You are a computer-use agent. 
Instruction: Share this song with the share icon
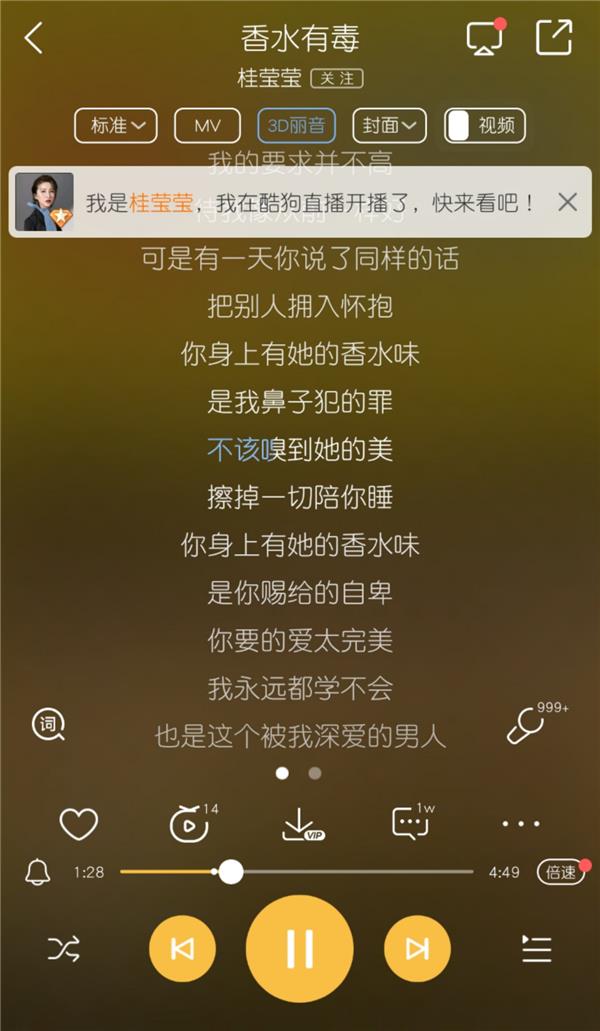(553, 38)
